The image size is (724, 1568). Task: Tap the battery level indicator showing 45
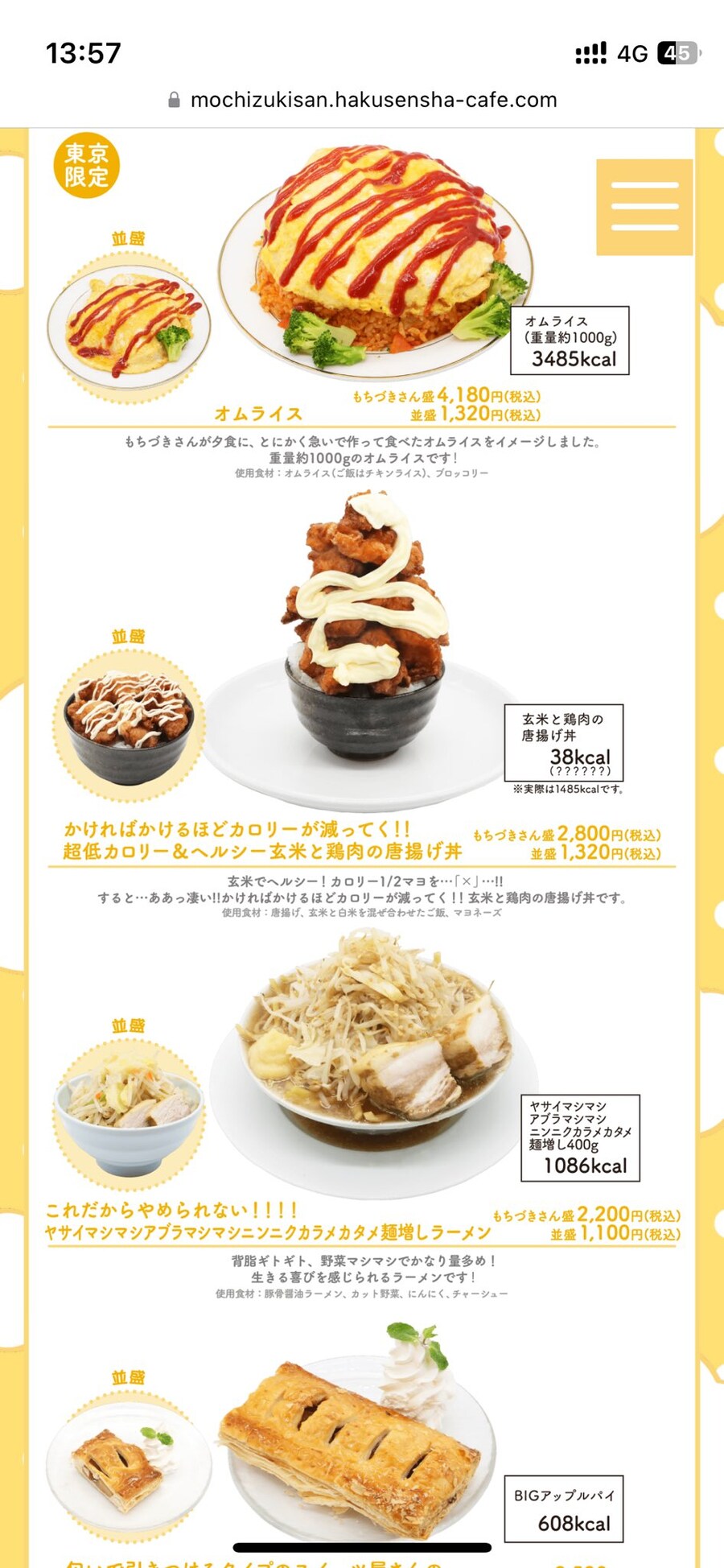[680, 52]
